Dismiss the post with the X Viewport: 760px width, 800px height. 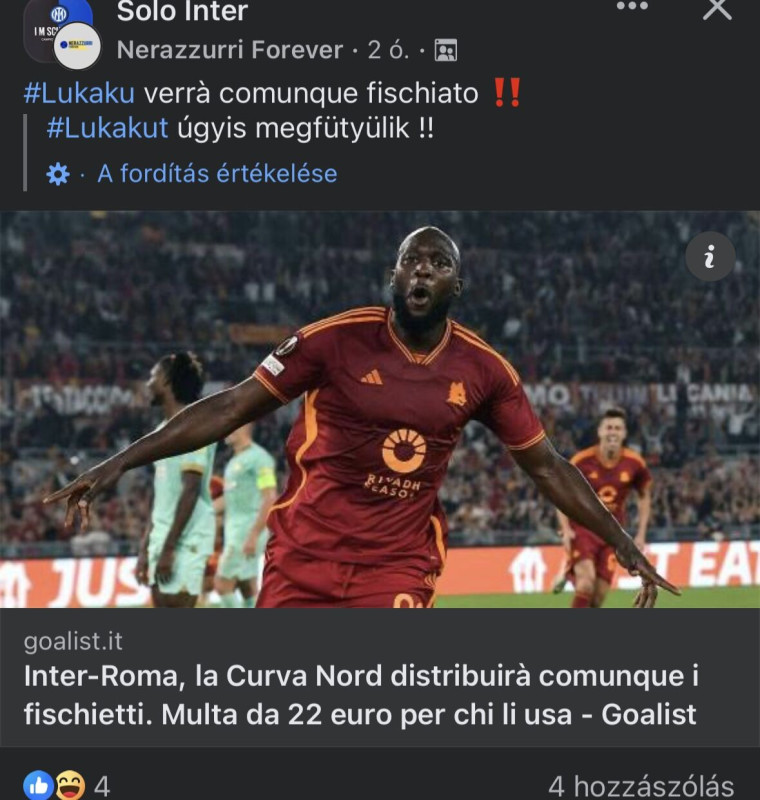pos(717,9)
